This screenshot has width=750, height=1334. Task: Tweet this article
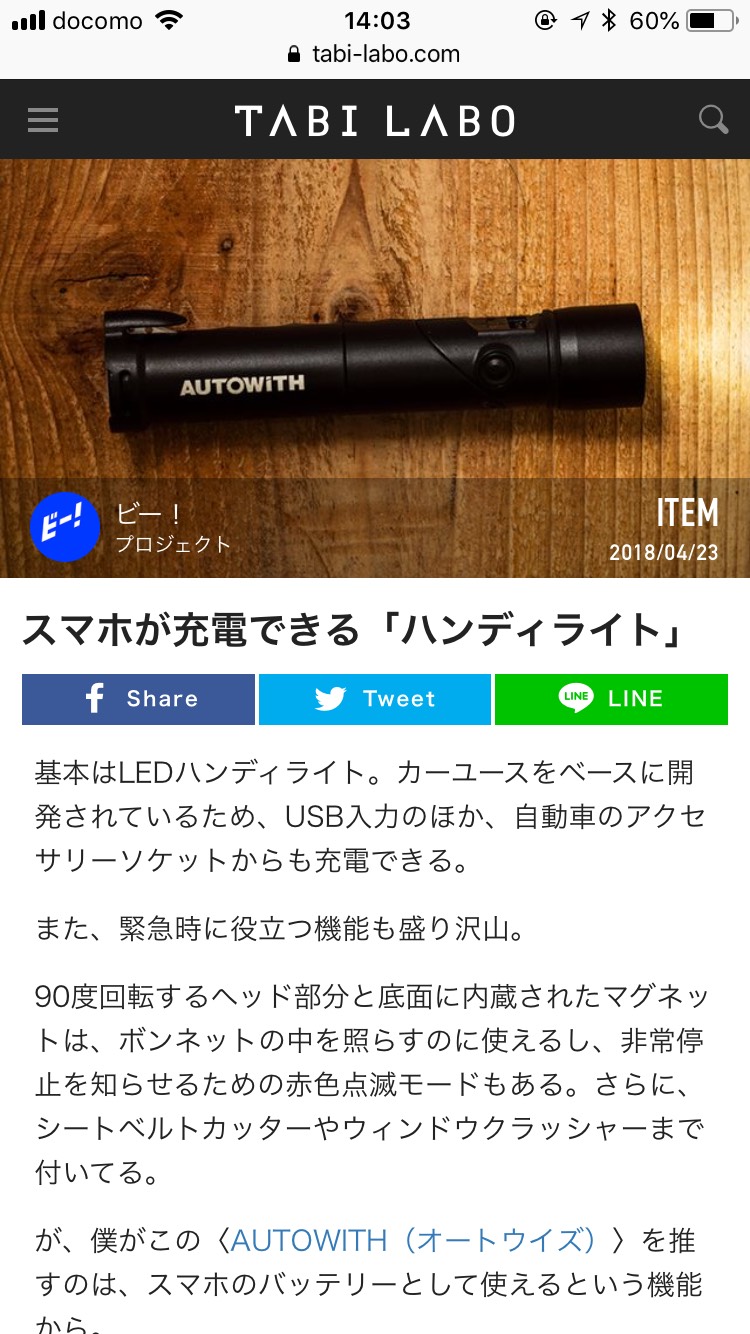tap(375, 699)
